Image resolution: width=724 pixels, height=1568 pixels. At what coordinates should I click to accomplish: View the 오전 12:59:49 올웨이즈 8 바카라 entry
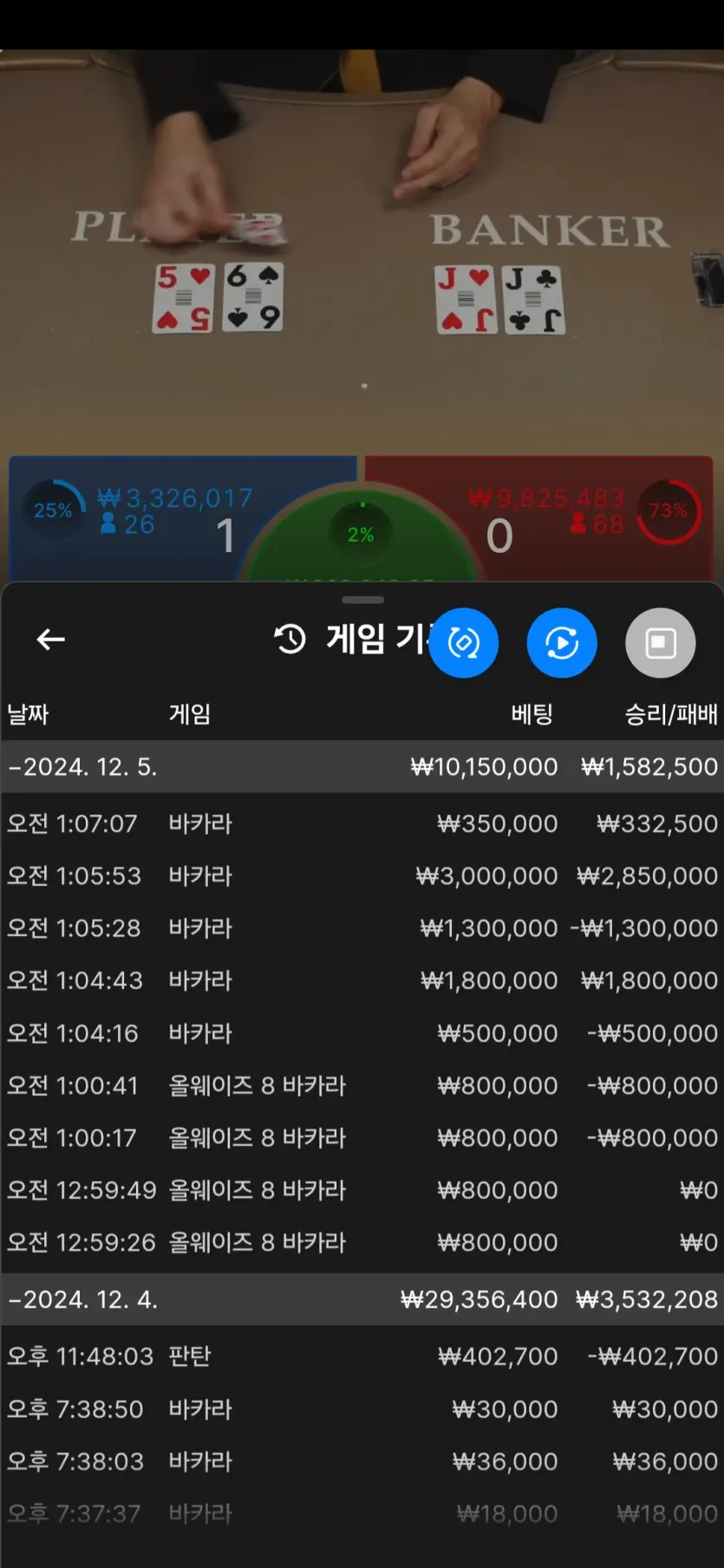coord(362,1190)
